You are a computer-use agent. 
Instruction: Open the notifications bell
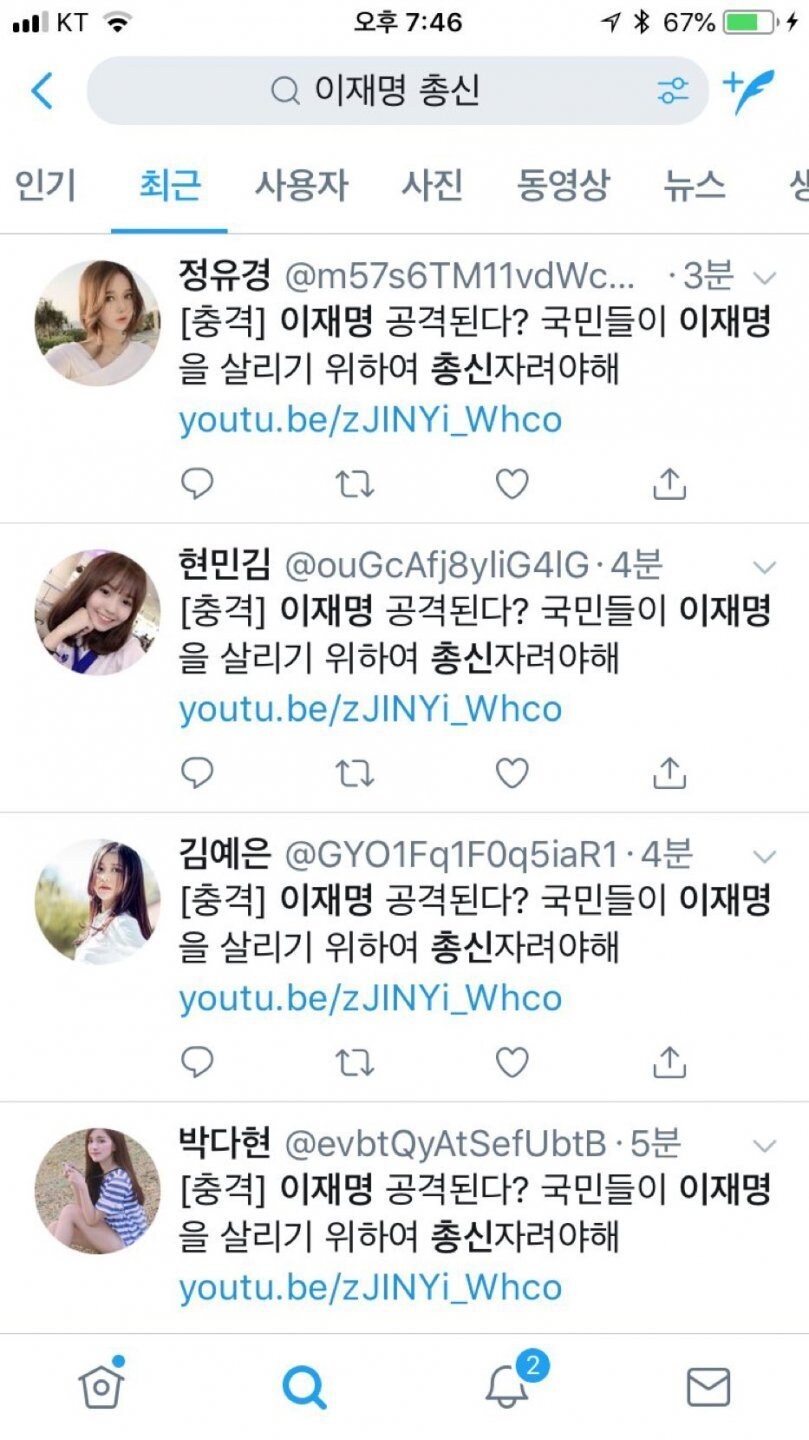(508, 1385)
